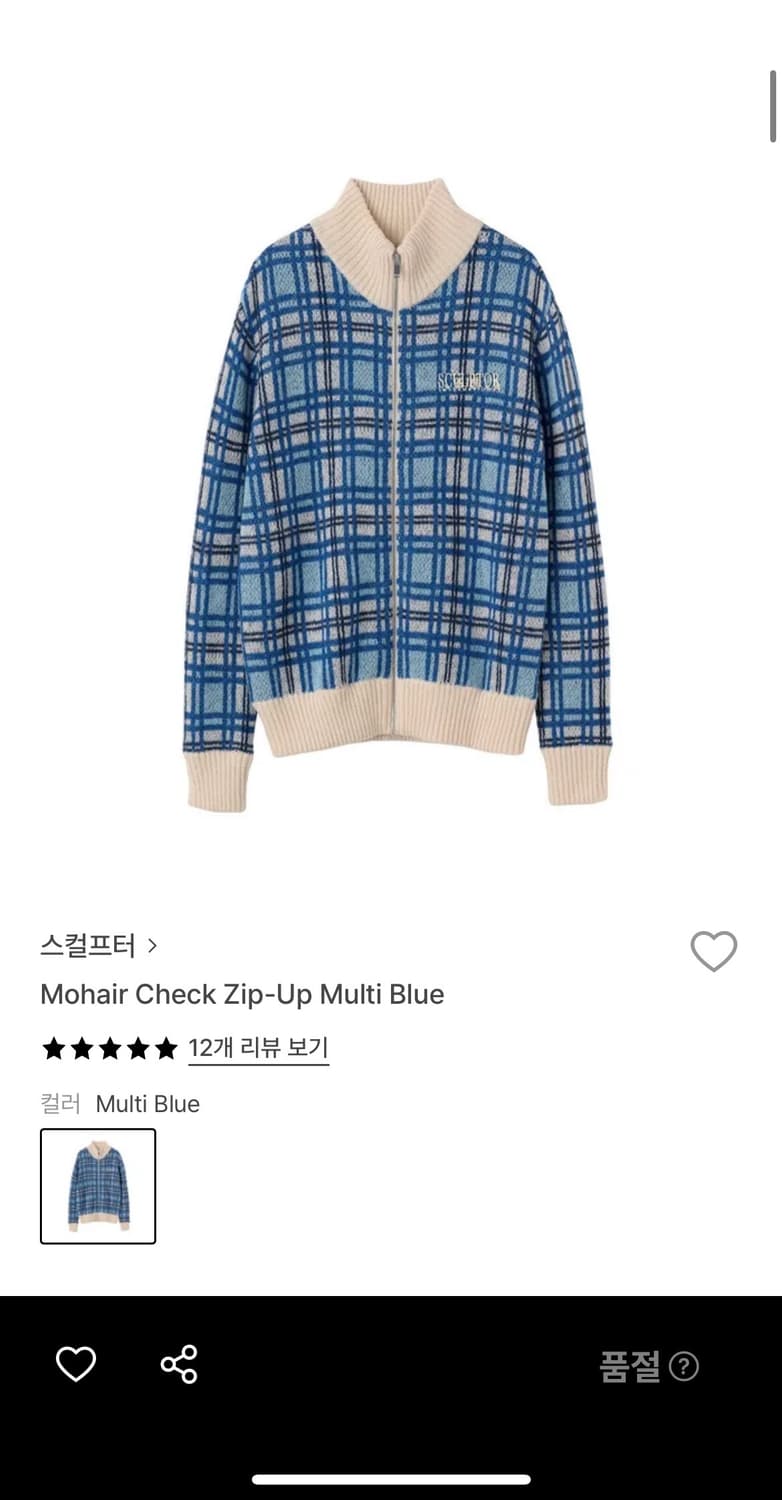Open the 12개 리뷰 보기 reviews link

click(x=258, y=1048)
